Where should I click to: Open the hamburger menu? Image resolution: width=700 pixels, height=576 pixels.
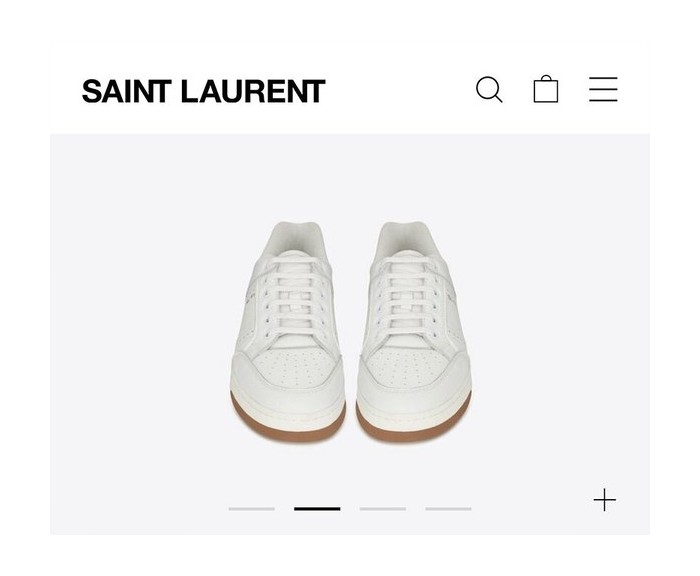603,90
